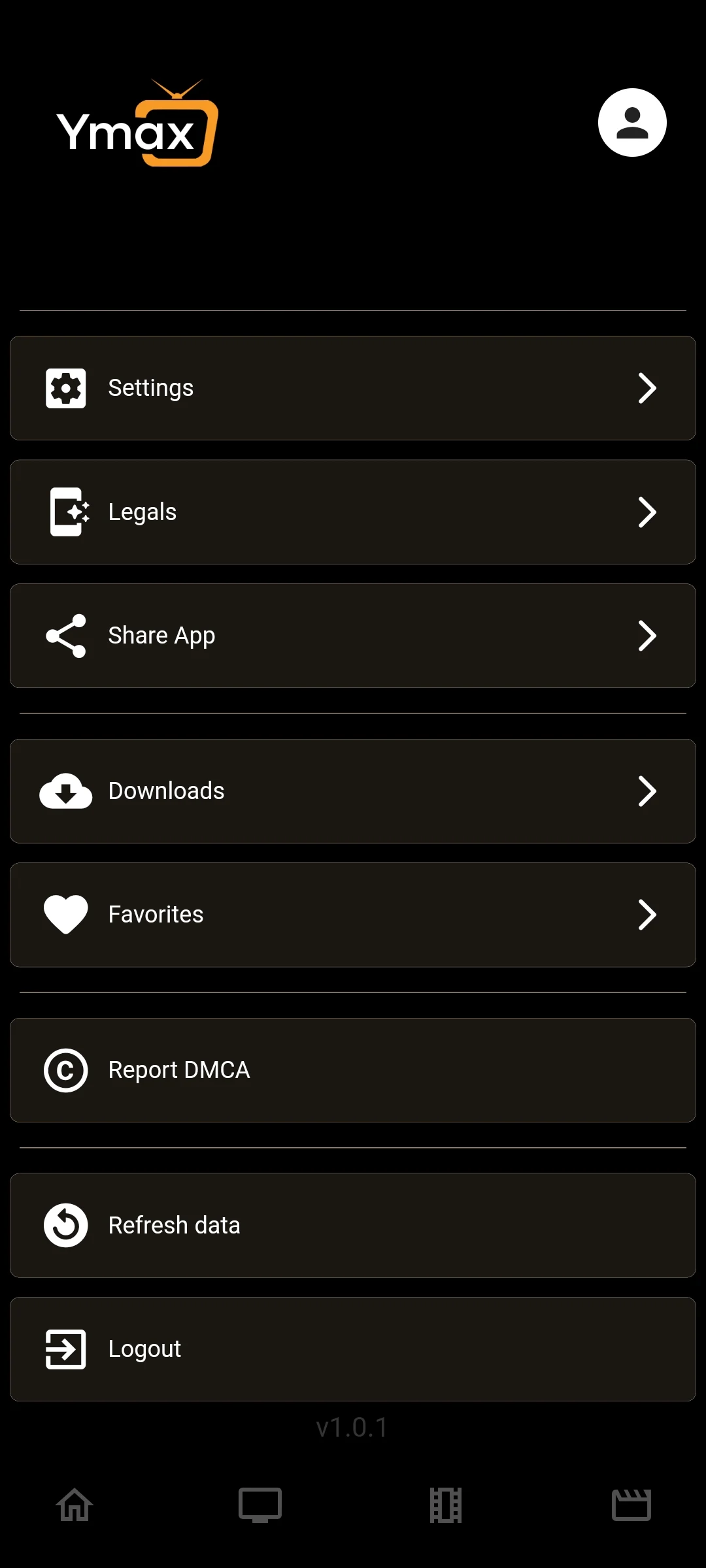This screenshot has width=706, height=1568.
Task: Open the Share App menu entry
Action: point(353,635)
